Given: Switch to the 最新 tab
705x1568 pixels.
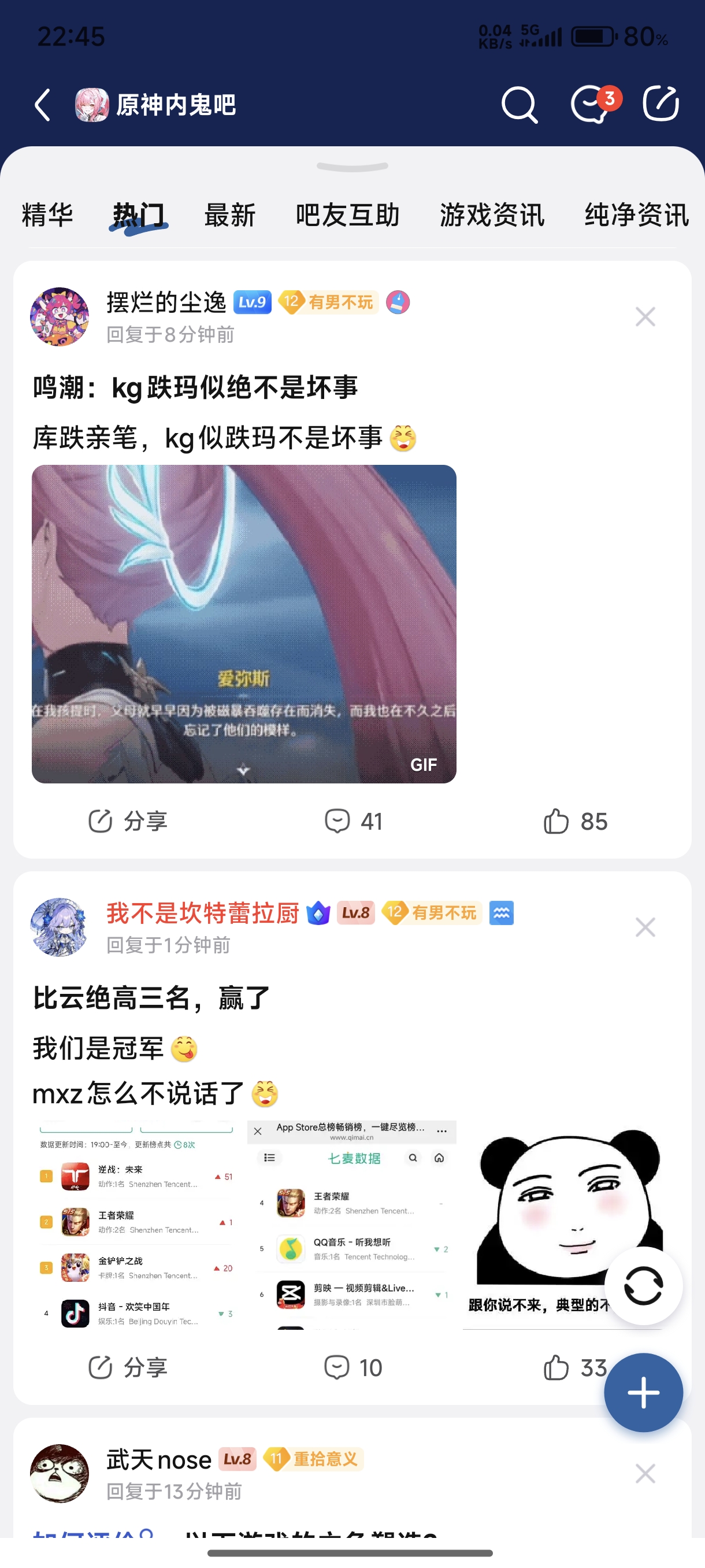Looking at the screenshot, I should tap(229, 216).
